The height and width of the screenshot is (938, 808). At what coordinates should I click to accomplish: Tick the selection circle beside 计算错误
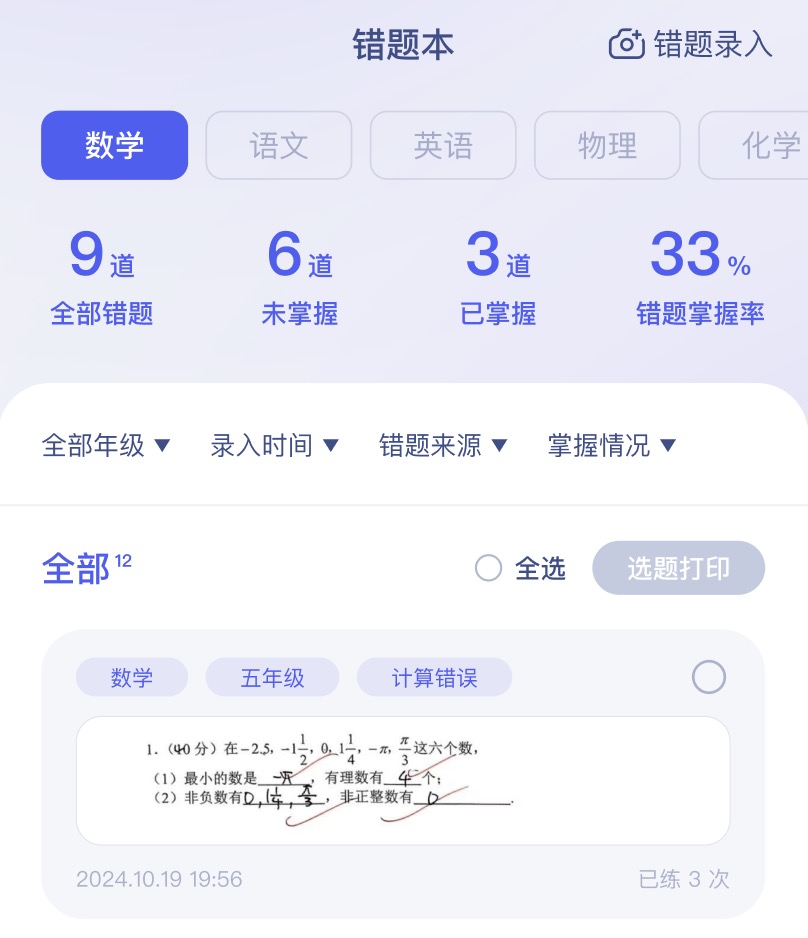click(709, 677)
